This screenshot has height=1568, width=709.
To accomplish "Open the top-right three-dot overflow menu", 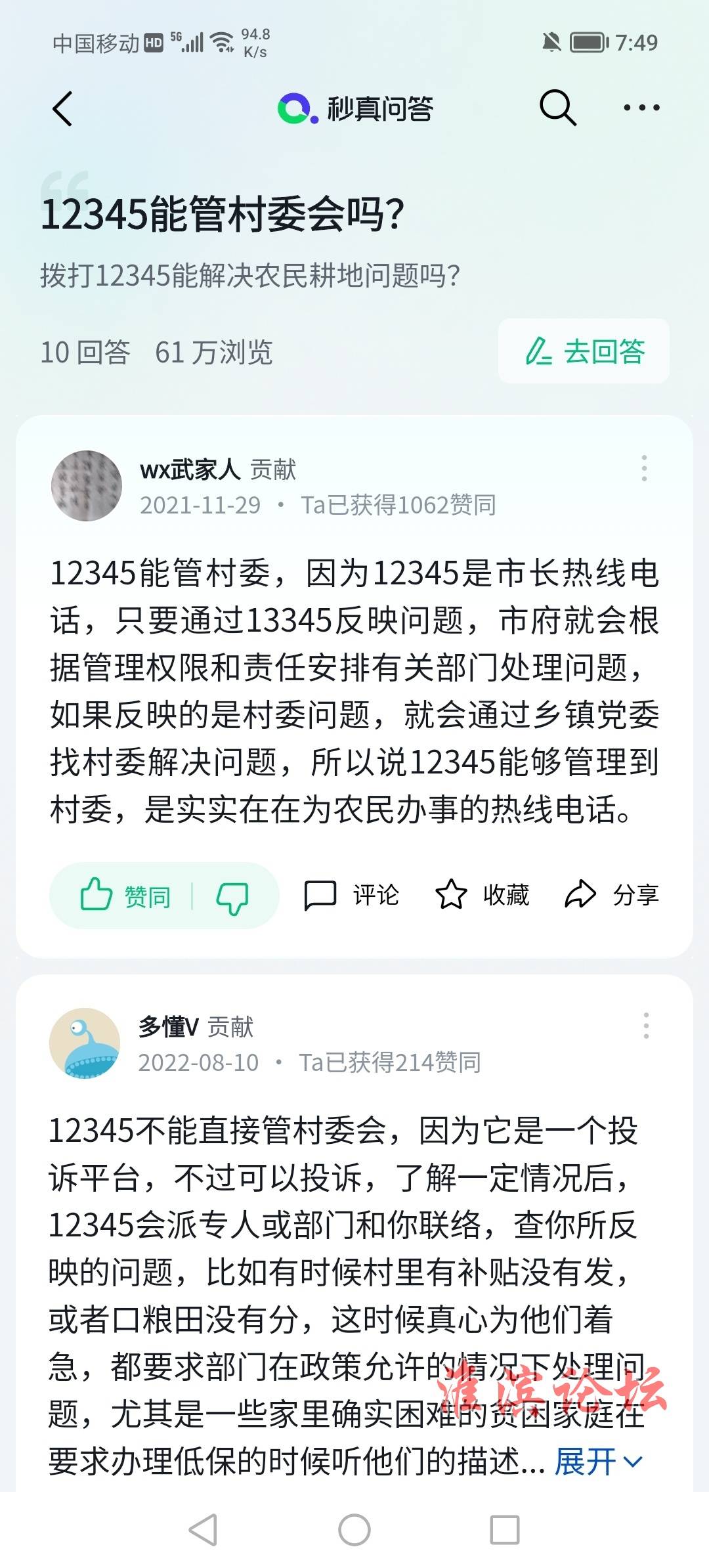I will pyautogui.click(x=641, y=108).
